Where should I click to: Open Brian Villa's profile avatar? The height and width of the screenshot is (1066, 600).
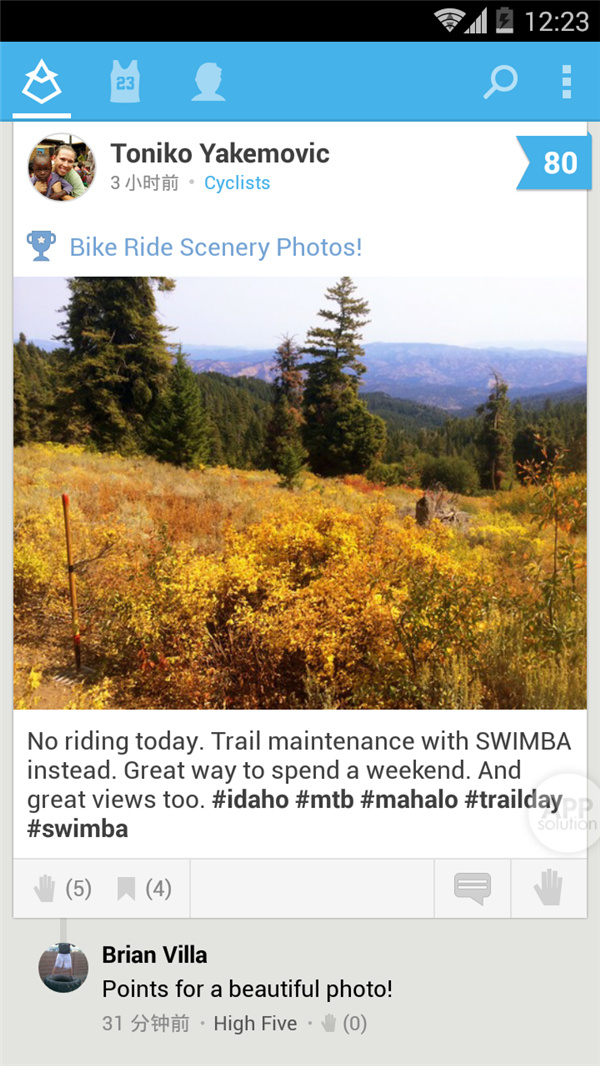[x=63, y=967]
